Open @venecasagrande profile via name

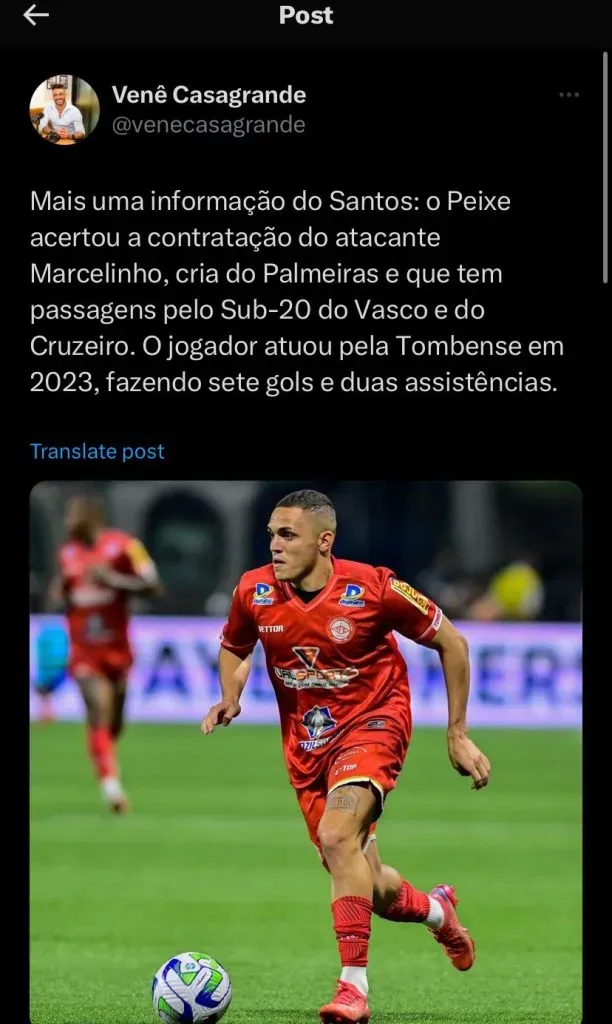[209, 95]
